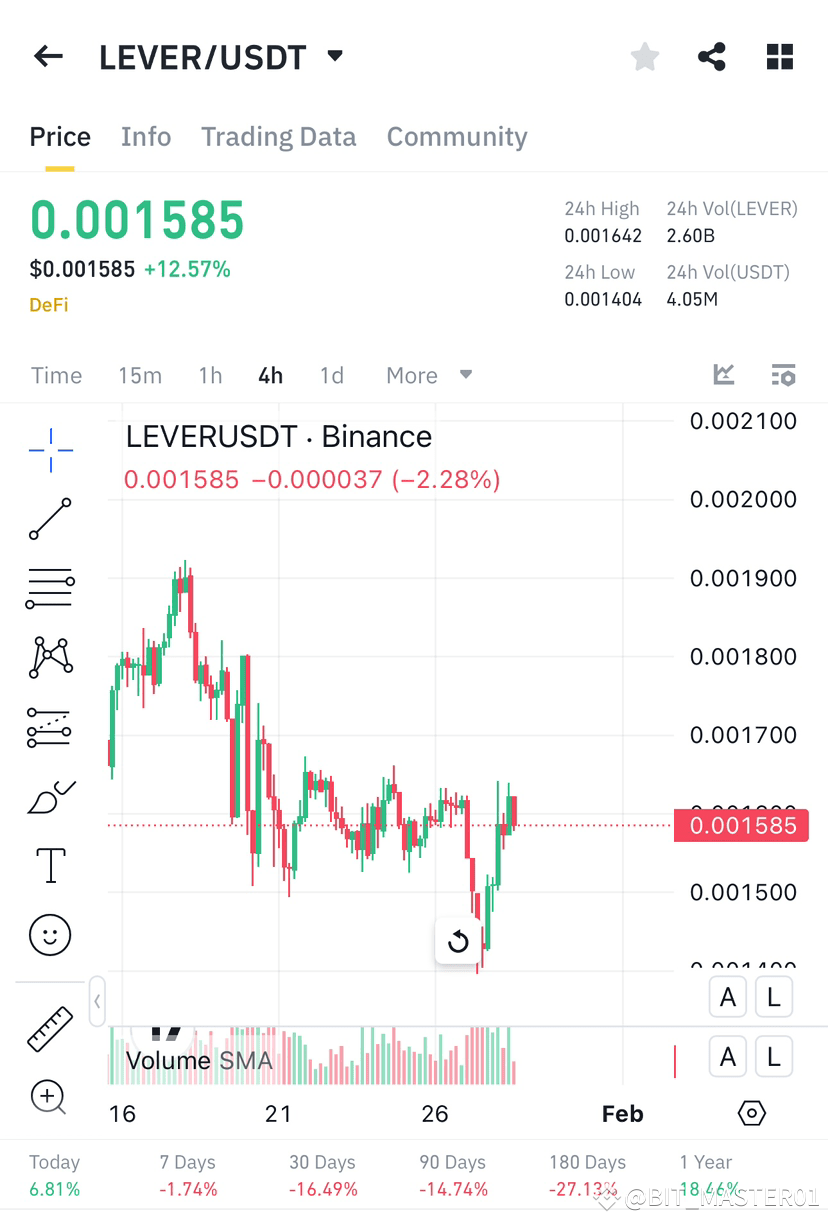
Task: Switch chart to 1d timeframe
Action: 331,375
